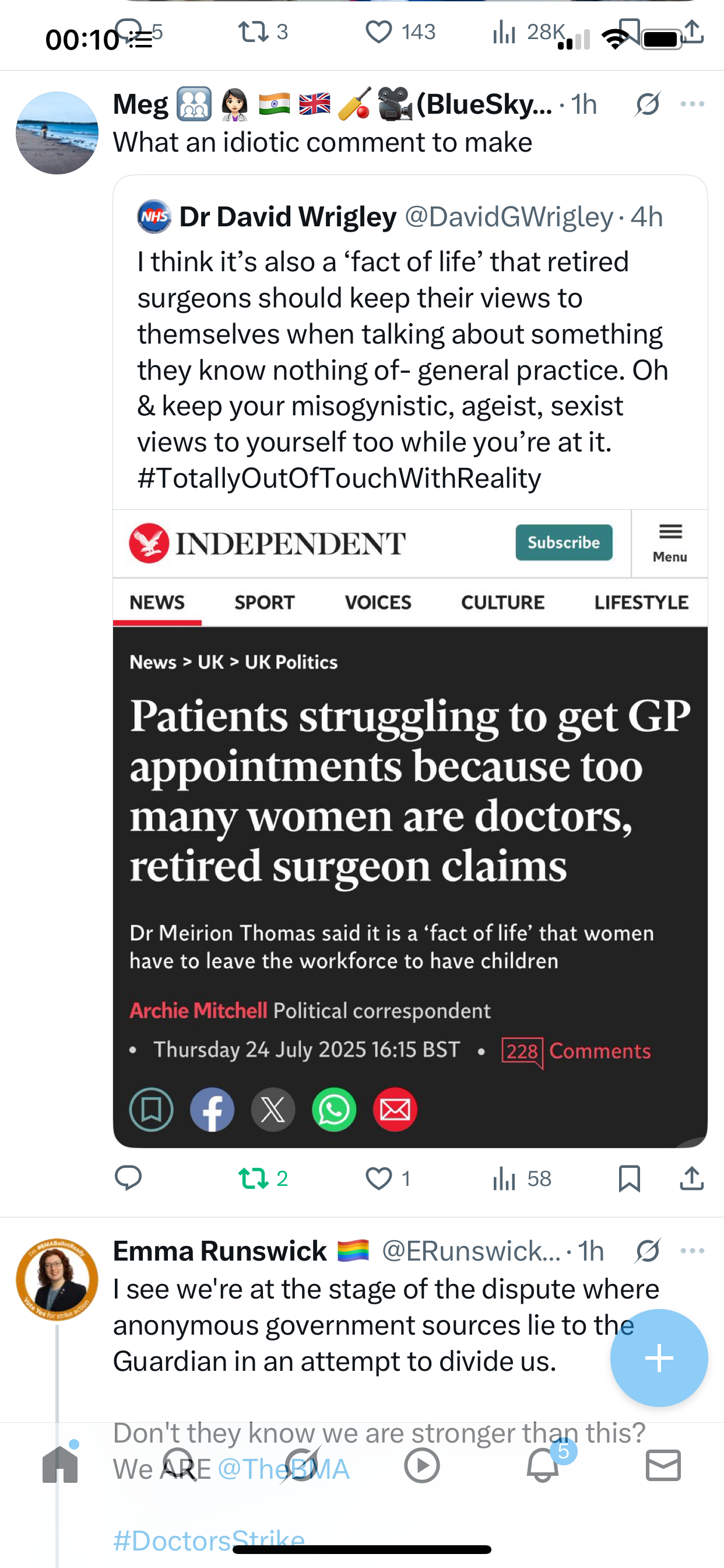The height and width of the screenshot is (1568, 724).
Task: Reply to Meg's post
Action: 128,1178
